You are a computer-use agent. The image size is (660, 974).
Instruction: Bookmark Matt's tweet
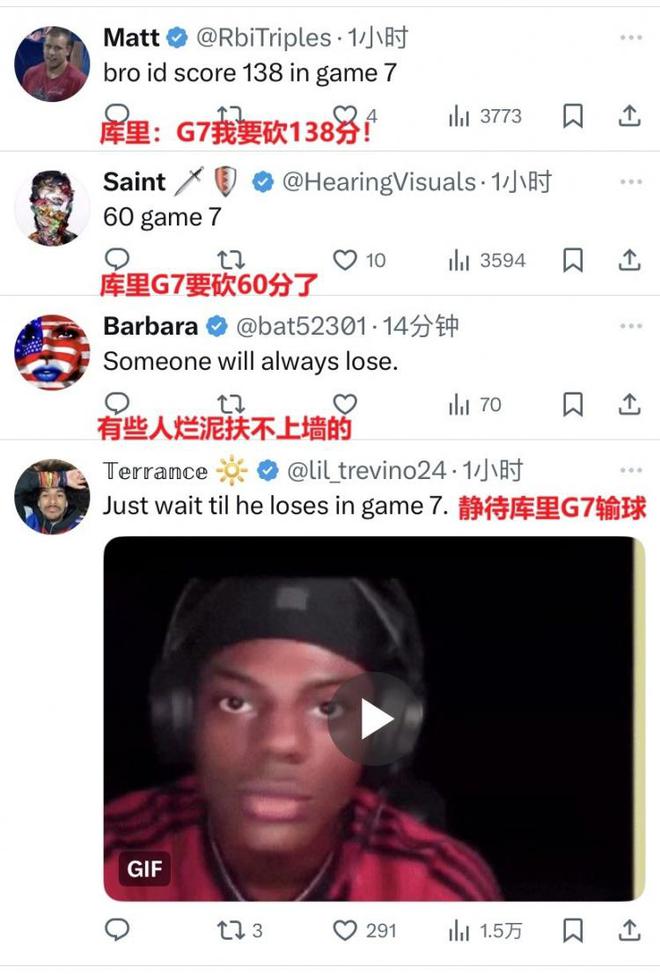pos(573,116)
